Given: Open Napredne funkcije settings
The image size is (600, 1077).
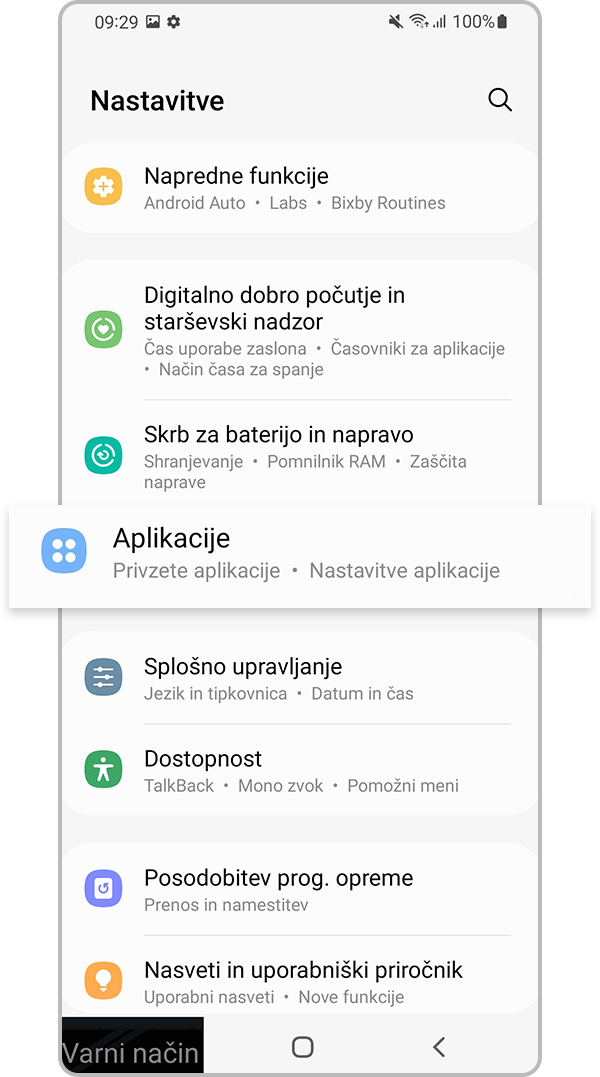Looking at the screenshot, I should [x=300, y=188].
